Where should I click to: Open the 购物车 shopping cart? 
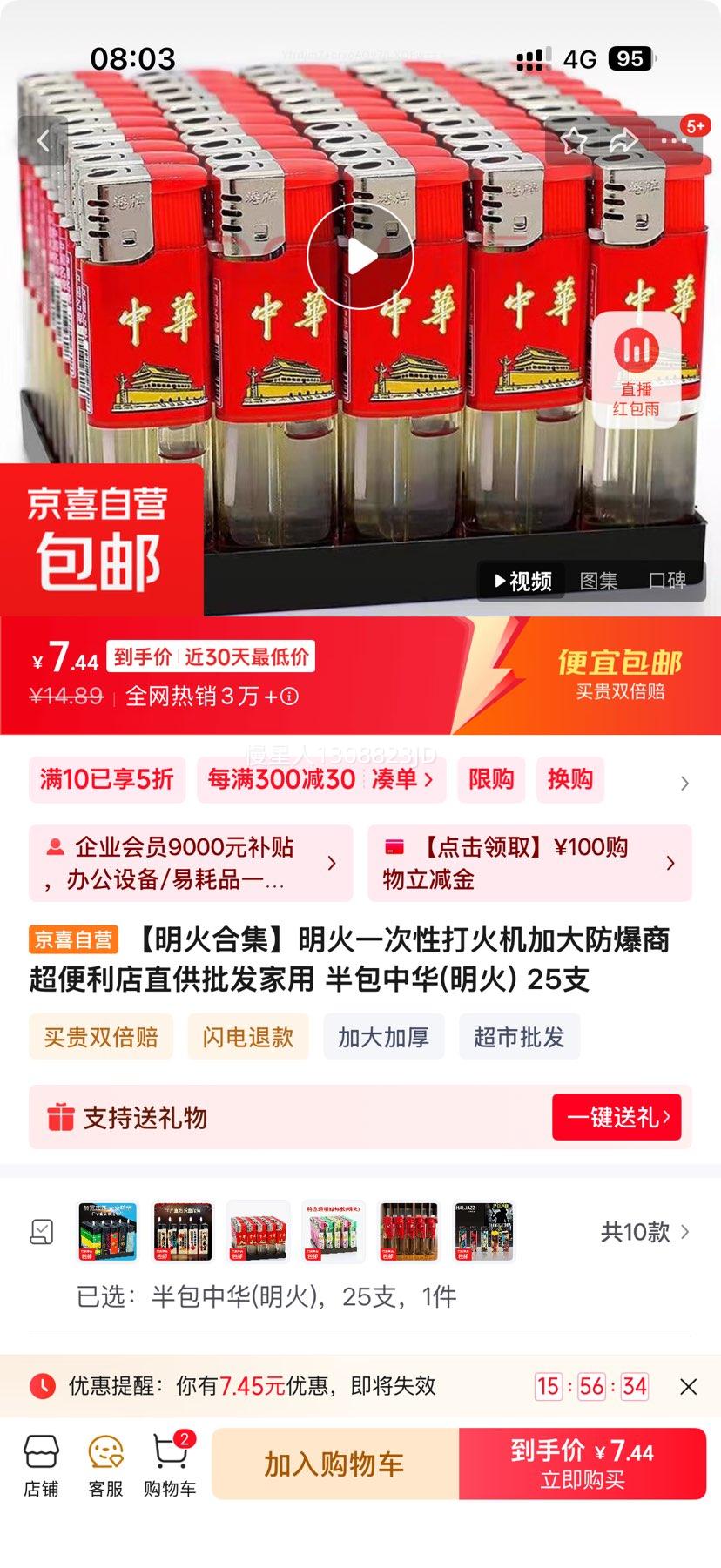170,1466
